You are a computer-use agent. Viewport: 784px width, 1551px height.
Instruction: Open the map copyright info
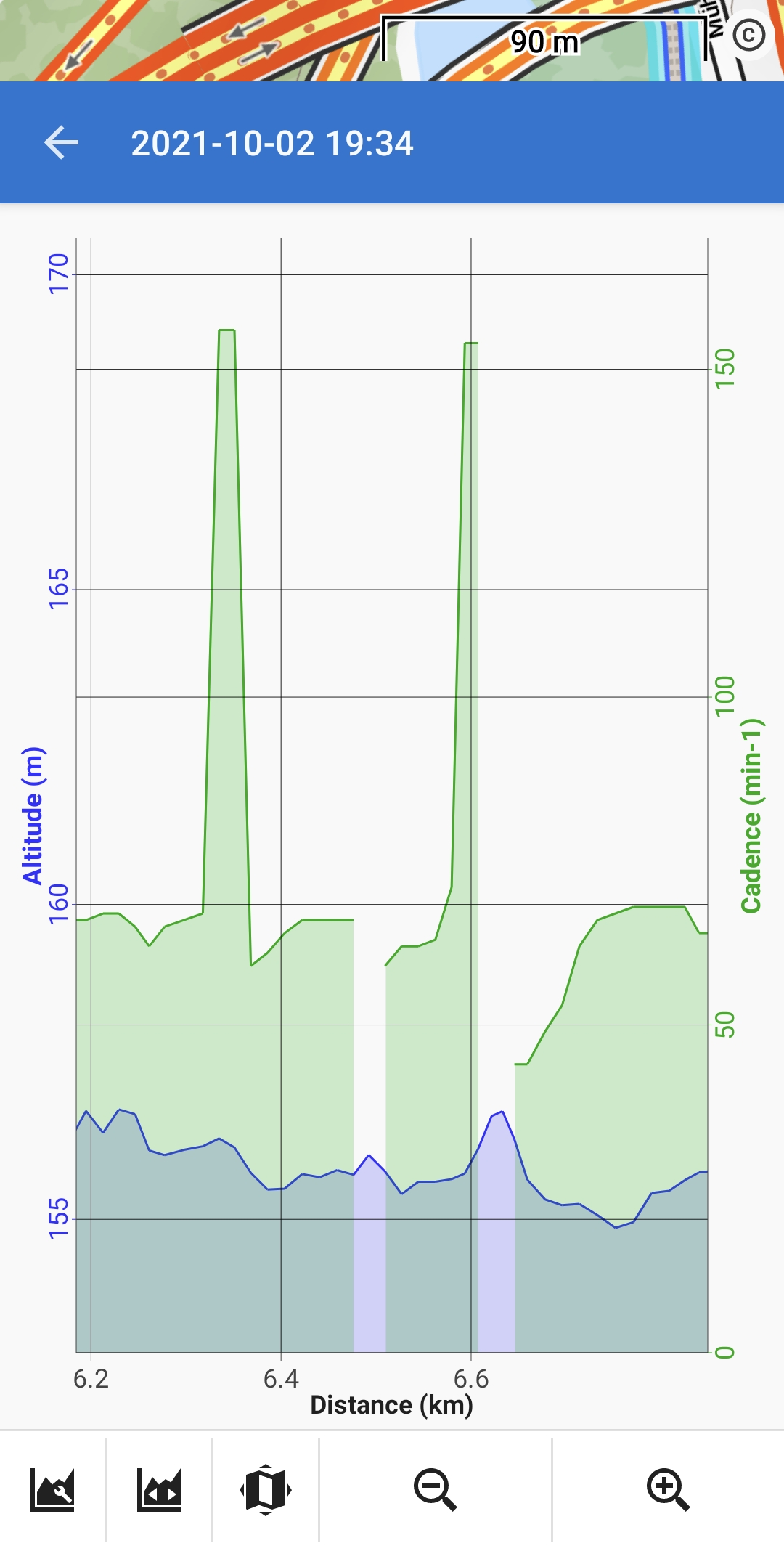(749, 34)
